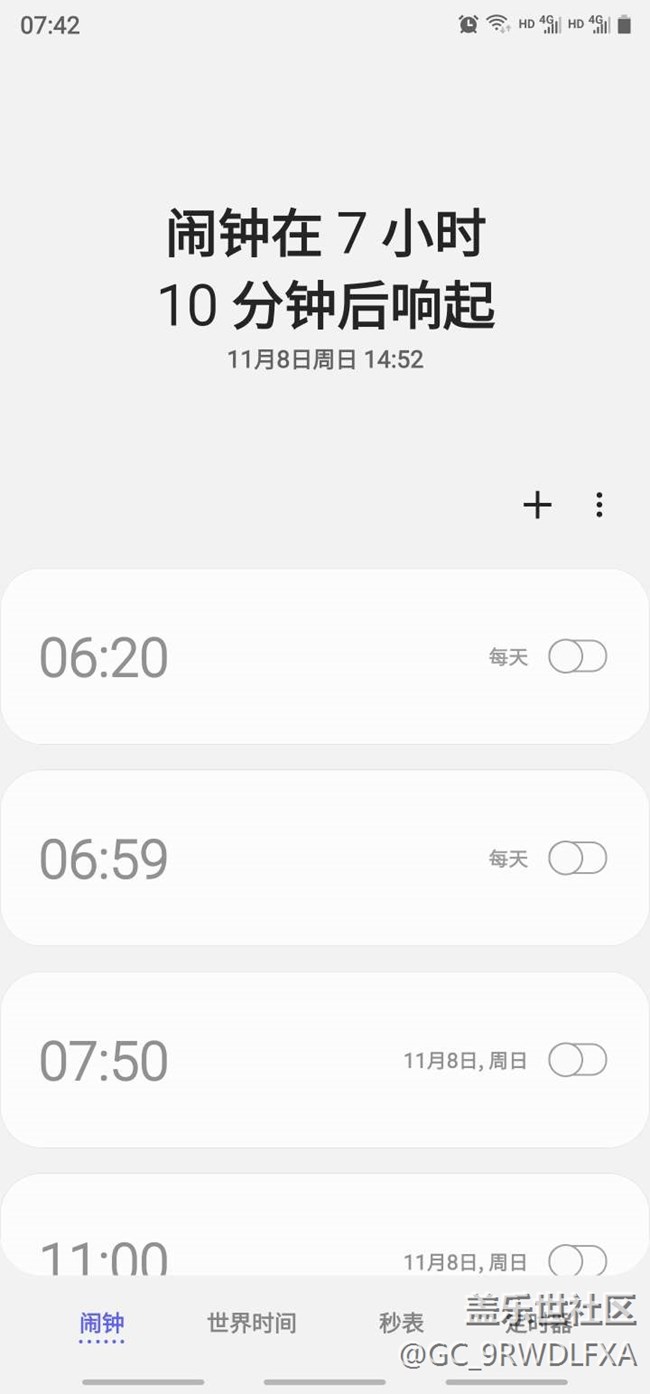Enable the 06:20 daily alarm

578,657
